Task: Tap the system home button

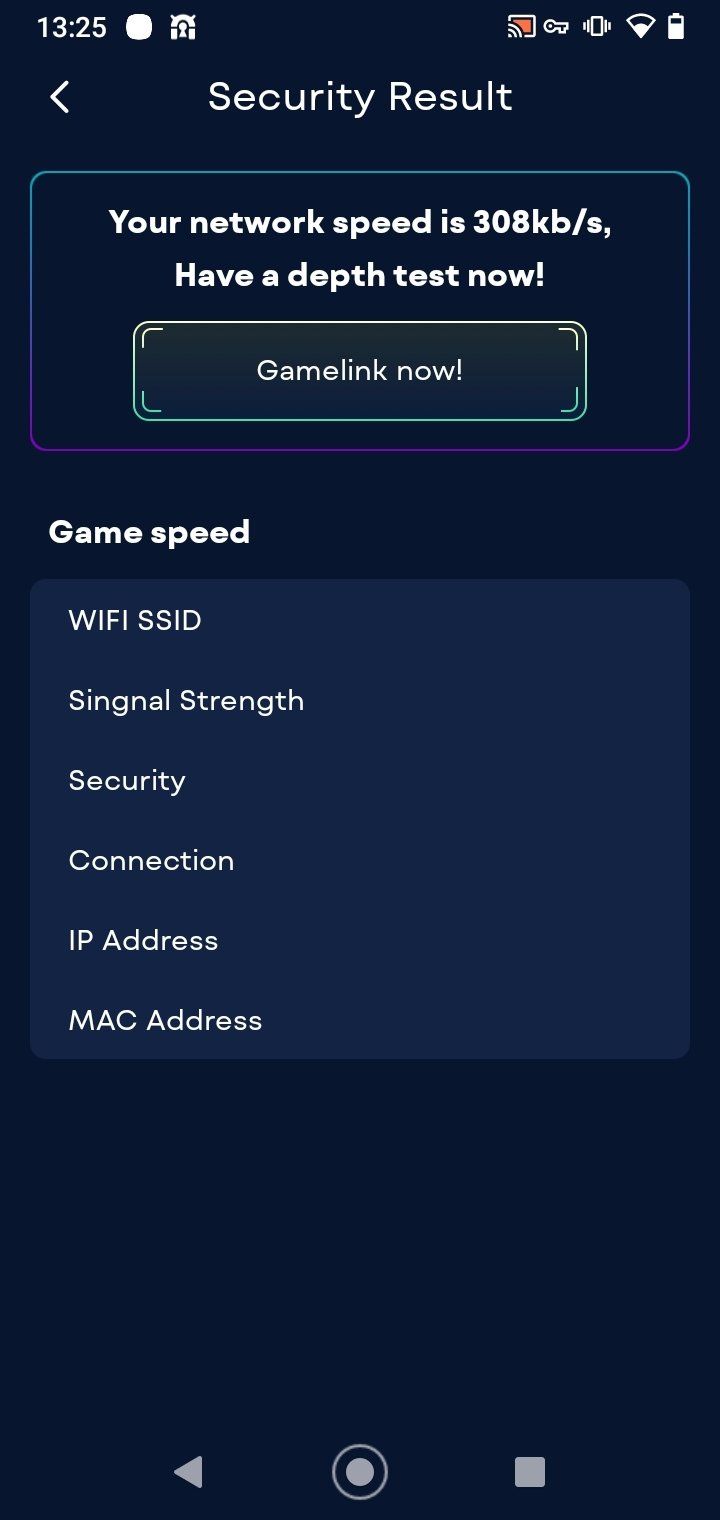Action: point(360,1471)
